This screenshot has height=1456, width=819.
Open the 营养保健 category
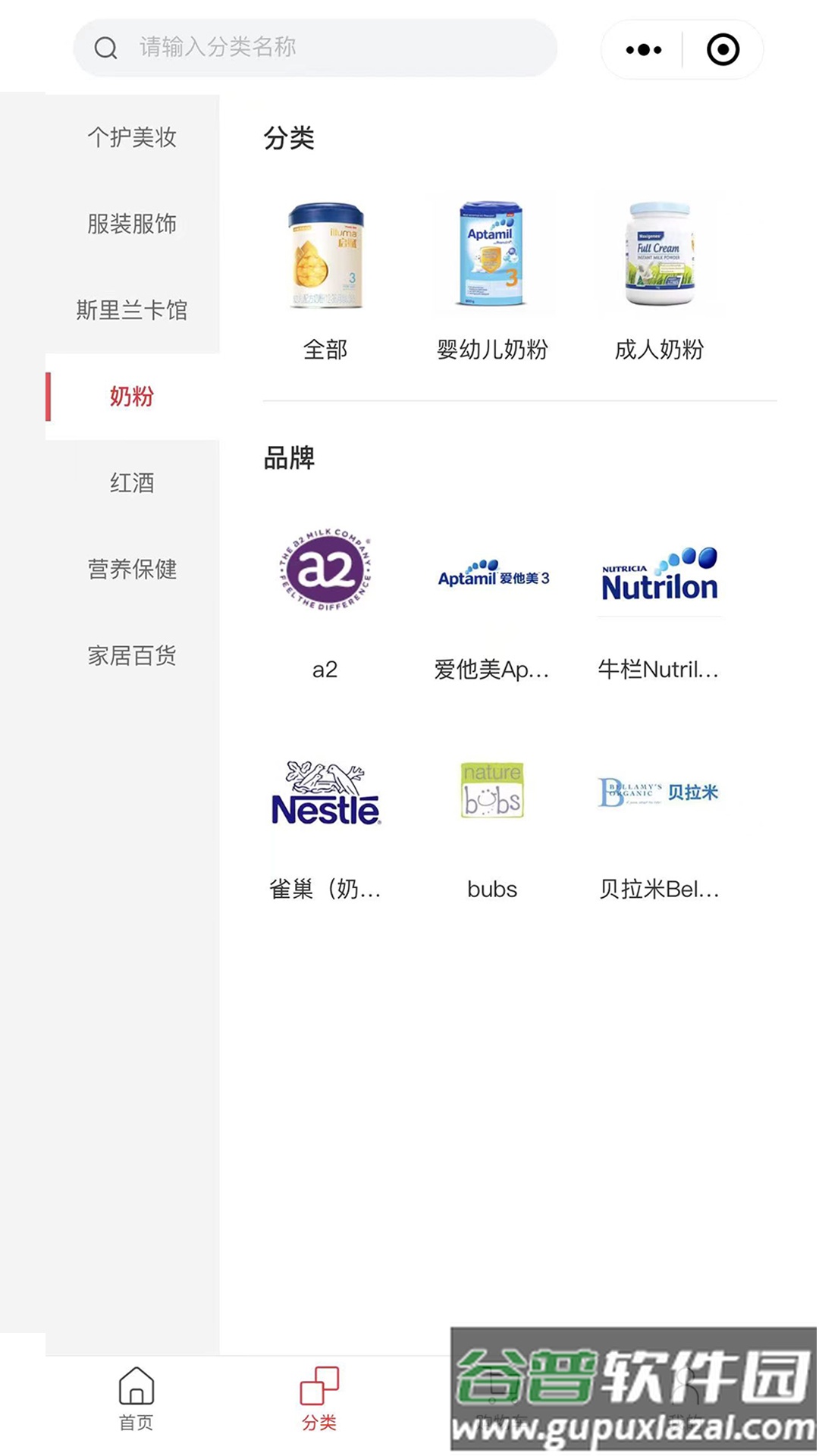[133, 570]
